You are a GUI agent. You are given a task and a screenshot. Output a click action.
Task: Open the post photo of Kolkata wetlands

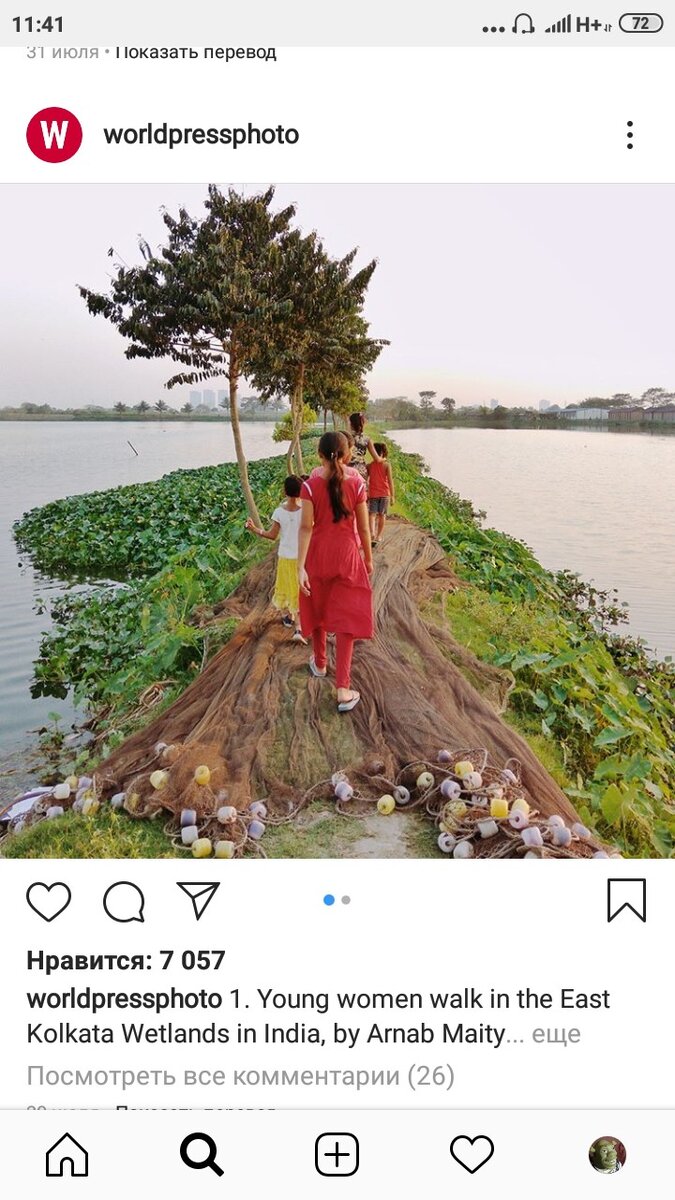tap(337, 520)
